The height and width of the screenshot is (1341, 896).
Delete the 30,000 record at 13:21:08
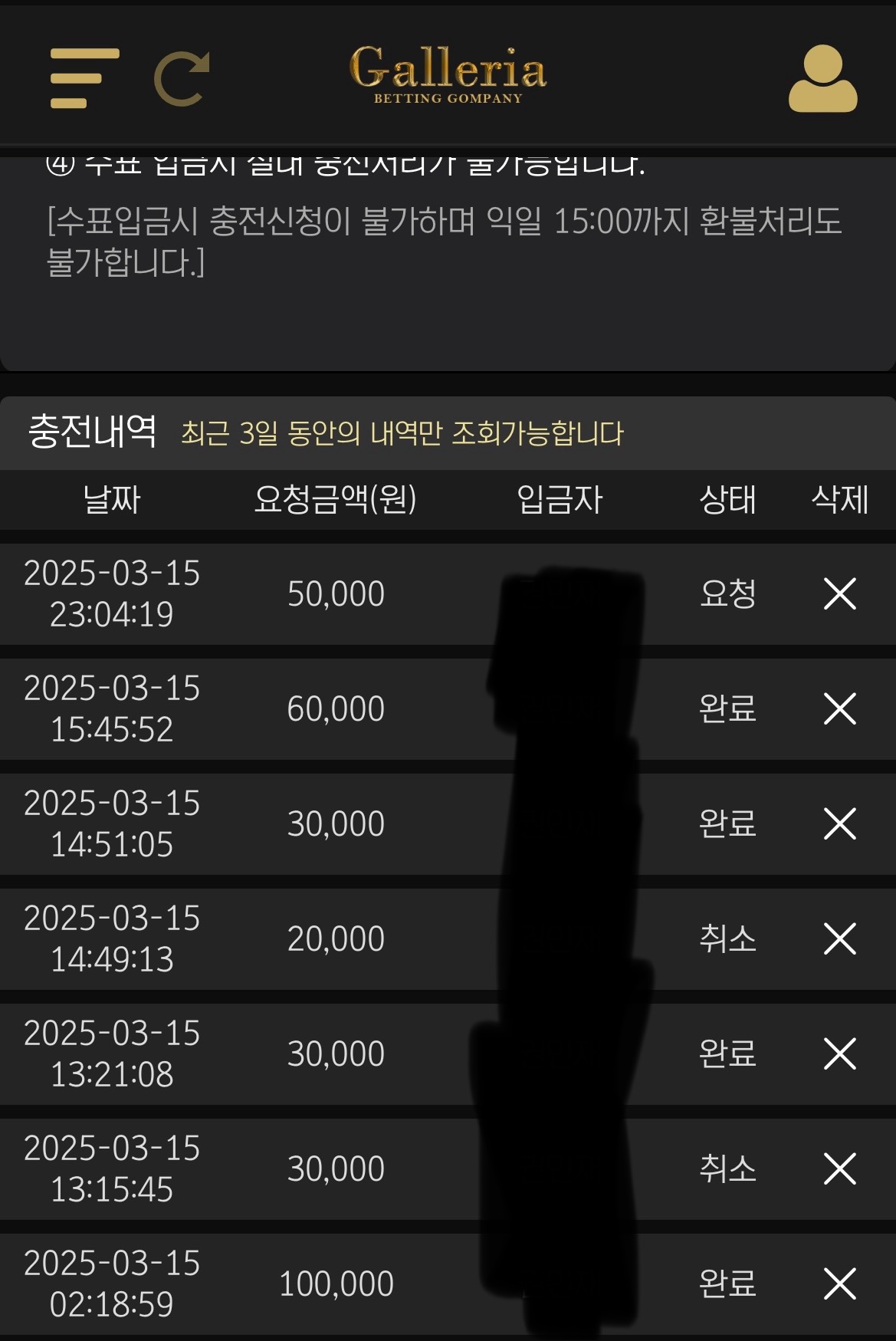pos(839,1053)
